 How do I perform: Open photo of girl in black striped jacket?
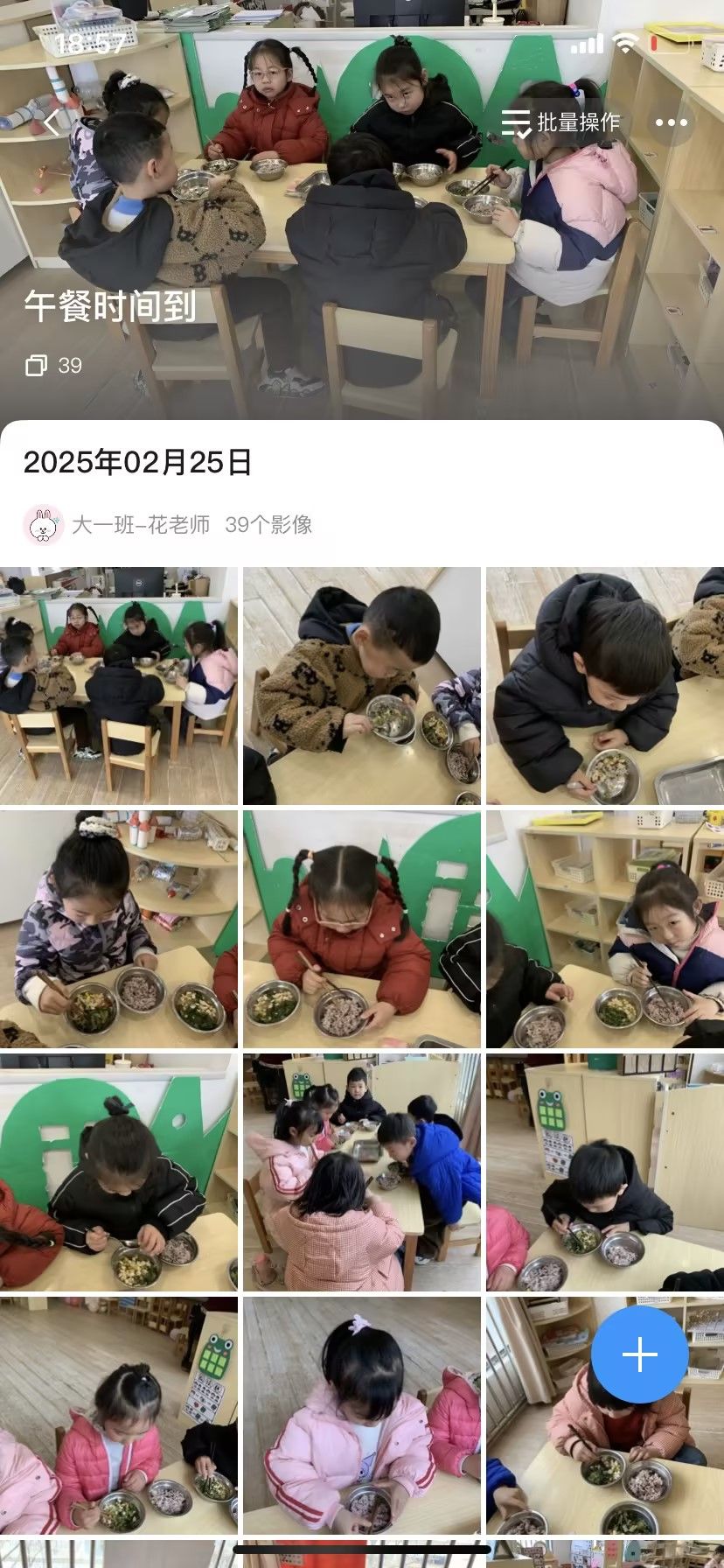tap(118, 1172)
